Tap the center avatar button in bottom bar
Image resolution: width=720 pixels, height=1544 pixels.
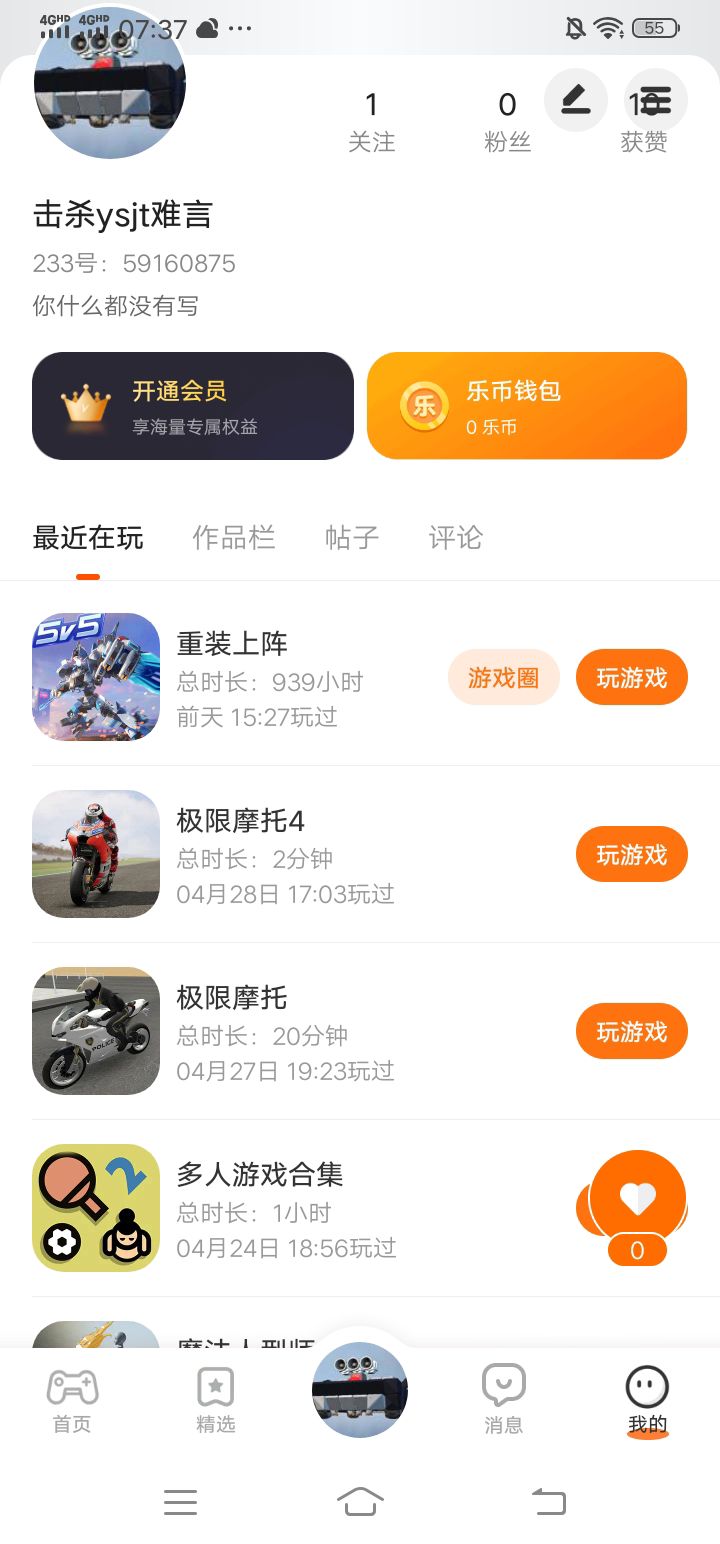360,1390
